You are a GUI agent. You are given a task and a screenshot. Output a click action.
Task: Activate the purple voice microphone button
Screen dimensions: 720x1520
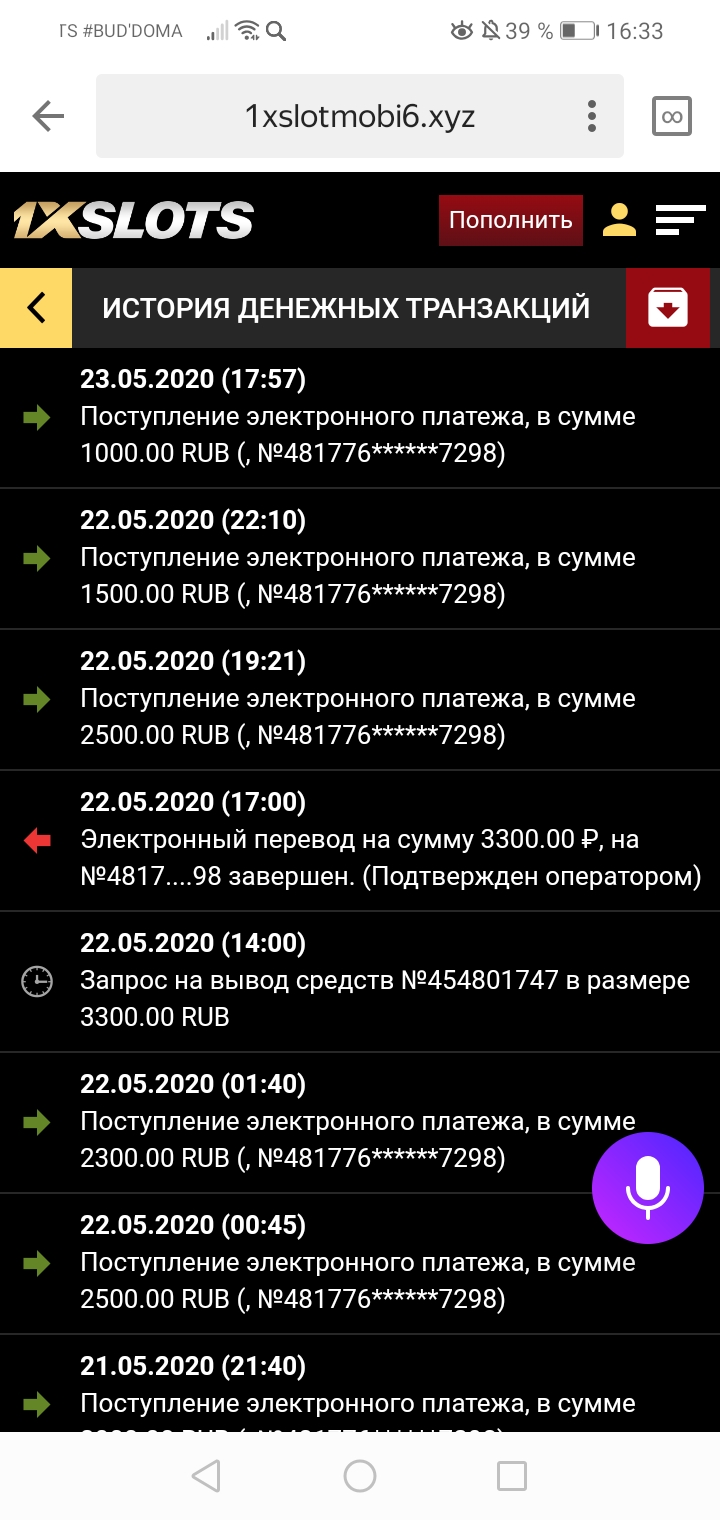pyautogui.click(x=648, y=1188)
